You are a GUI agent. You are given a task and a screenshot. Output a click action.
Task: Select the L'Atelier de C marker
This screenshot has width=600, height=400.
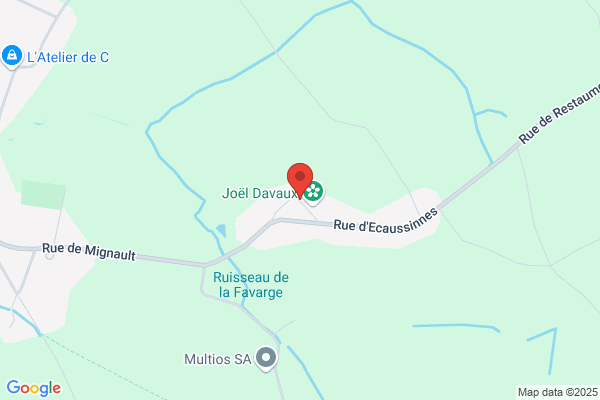click(x=13, y=57)
